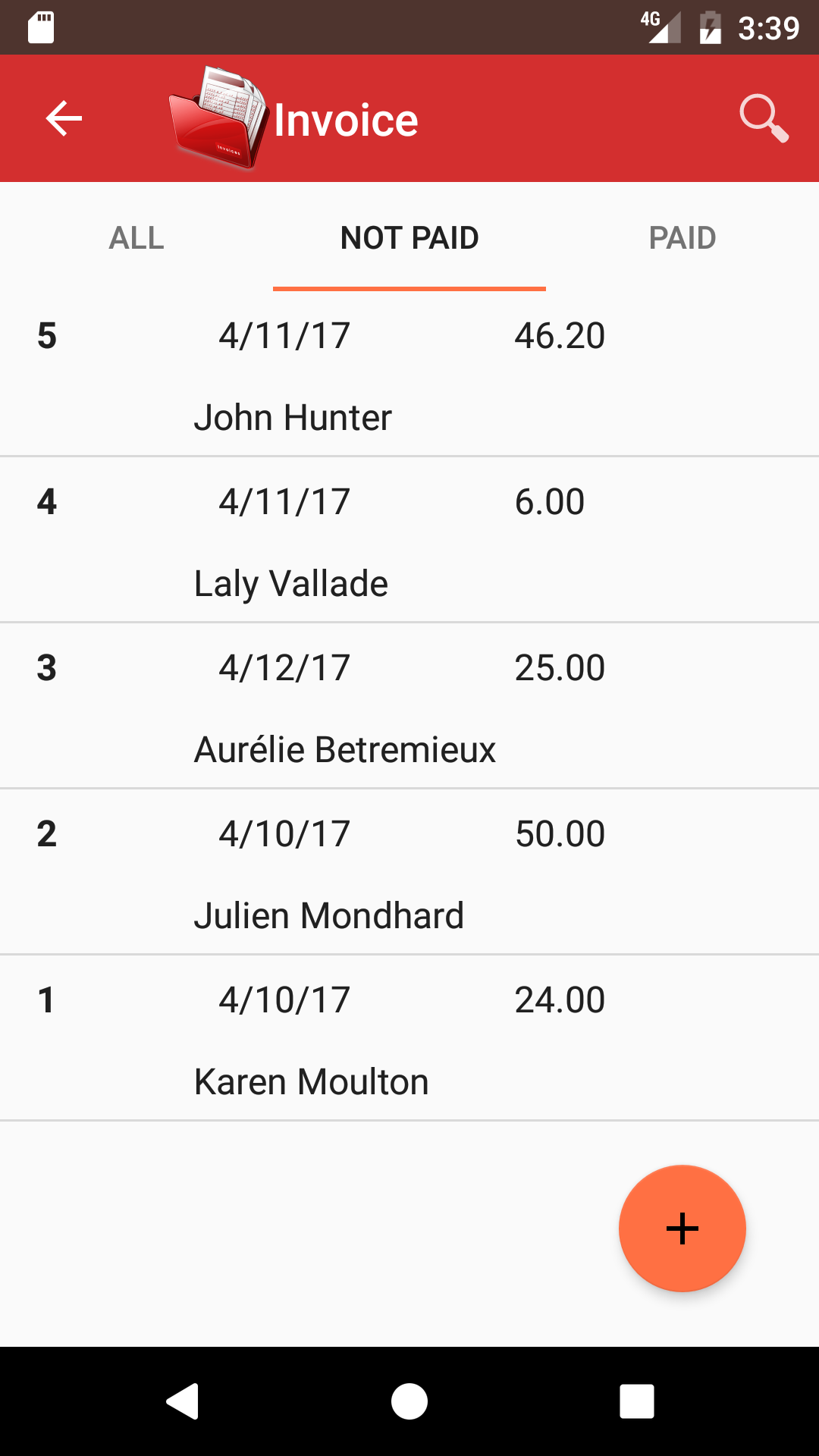Open Laly Vallade's invoice
819x1456 pixels.
409,541
